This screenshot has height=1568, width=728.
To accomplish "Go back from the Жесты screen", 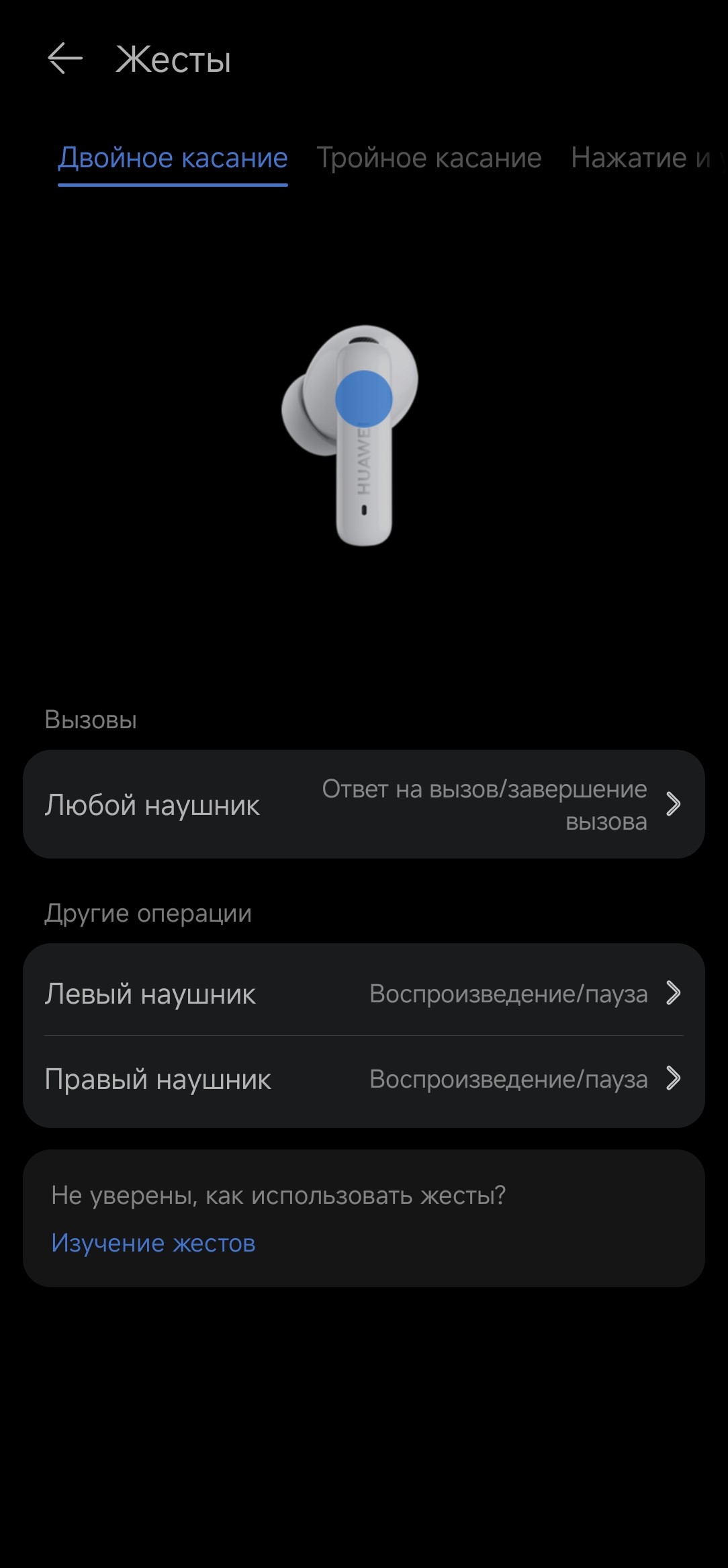I will (65, 59).
